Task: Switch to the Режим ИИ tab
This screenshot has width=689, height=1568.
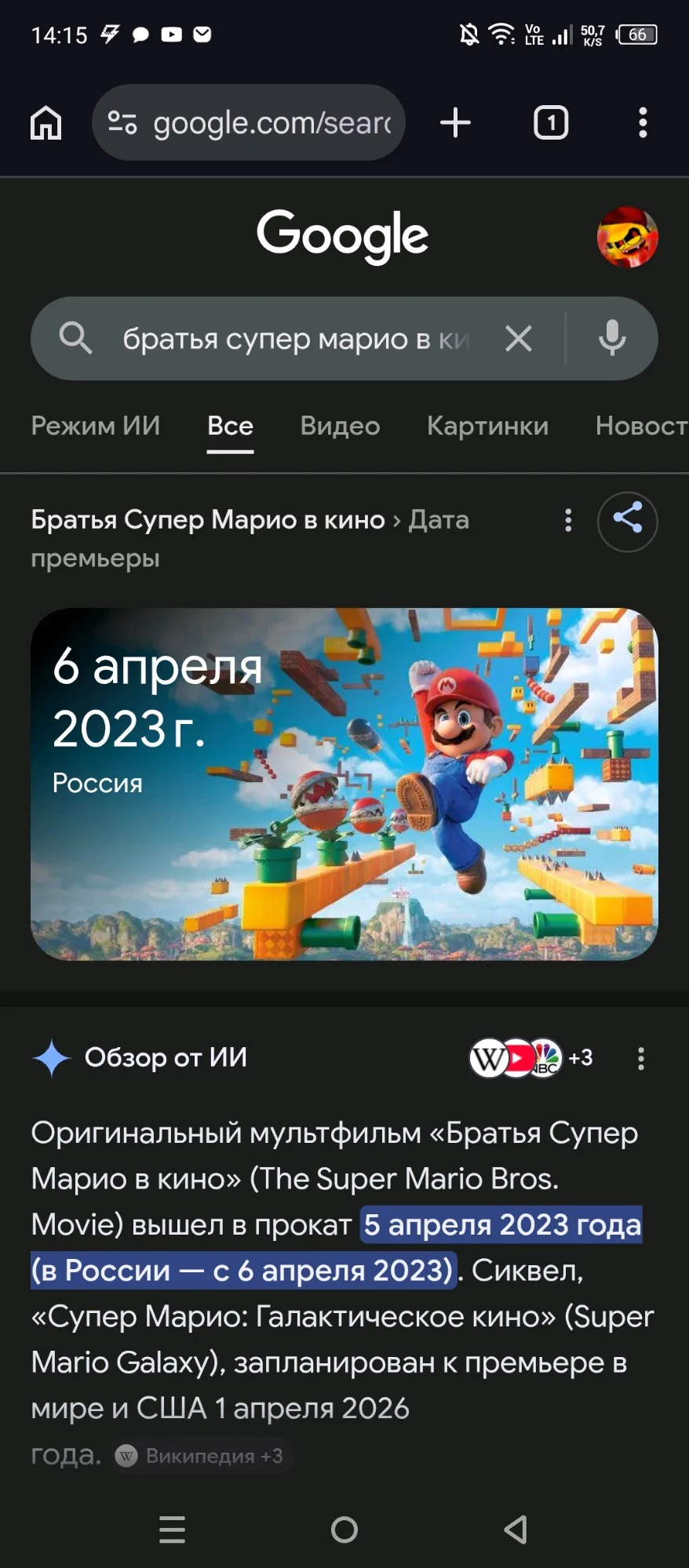Action: (96, 426)
